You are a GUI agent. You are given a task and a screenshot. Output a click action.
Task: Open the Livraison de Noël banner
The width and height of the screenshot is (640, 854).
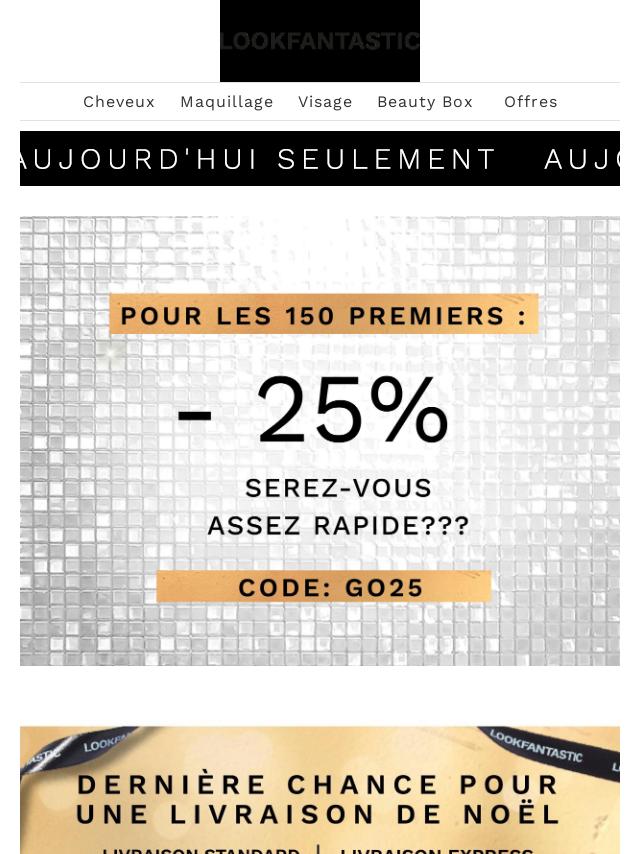[x=320, y=790]
